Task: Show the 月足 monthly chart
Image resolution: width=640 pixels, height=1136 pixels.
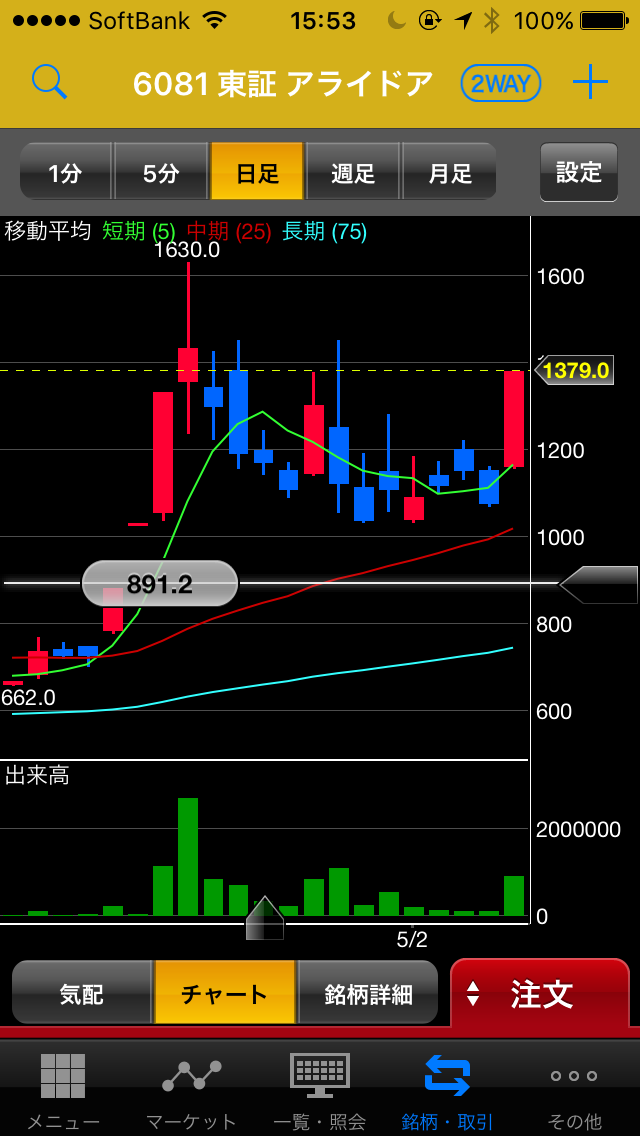Action: tap(449, 172)
